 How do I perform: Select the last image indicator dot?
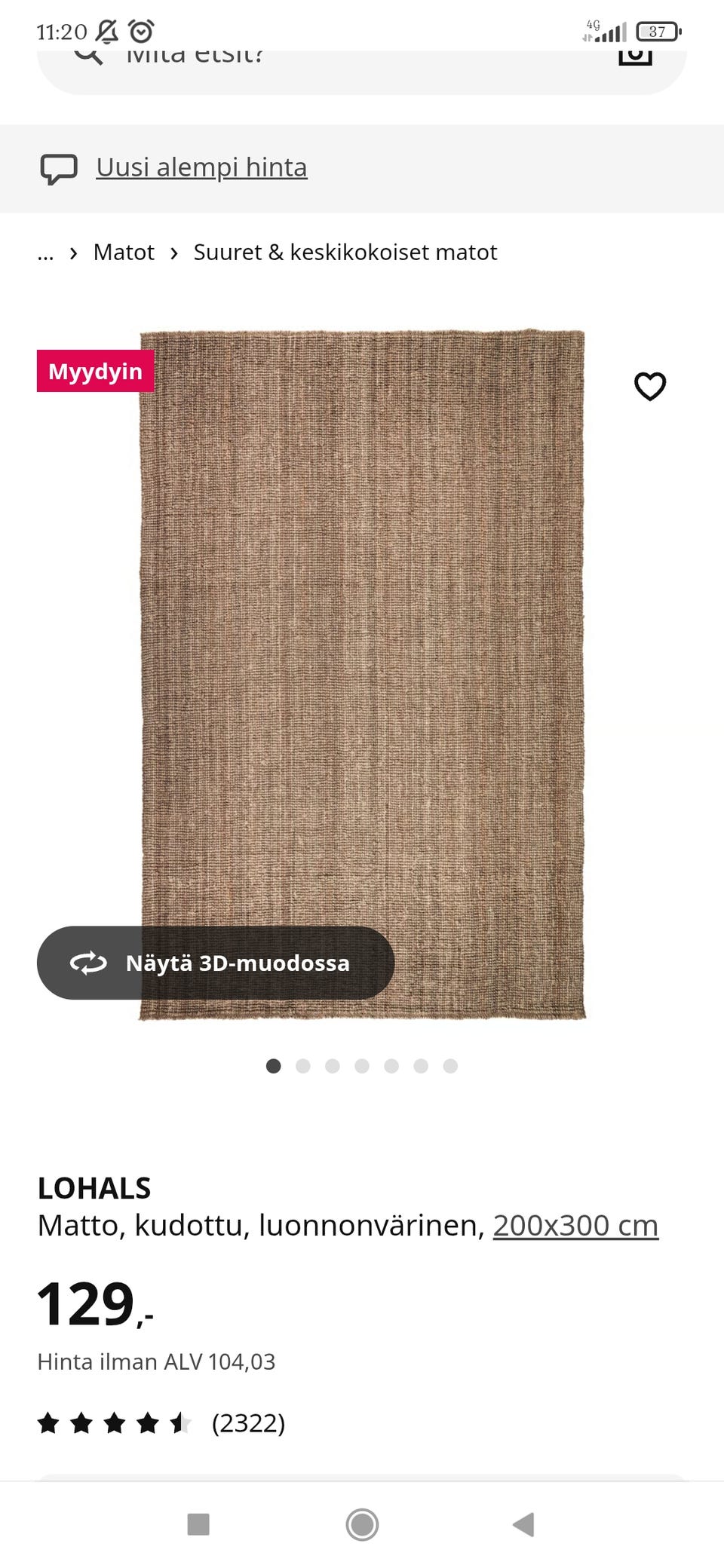click(x=450, y=1066)
